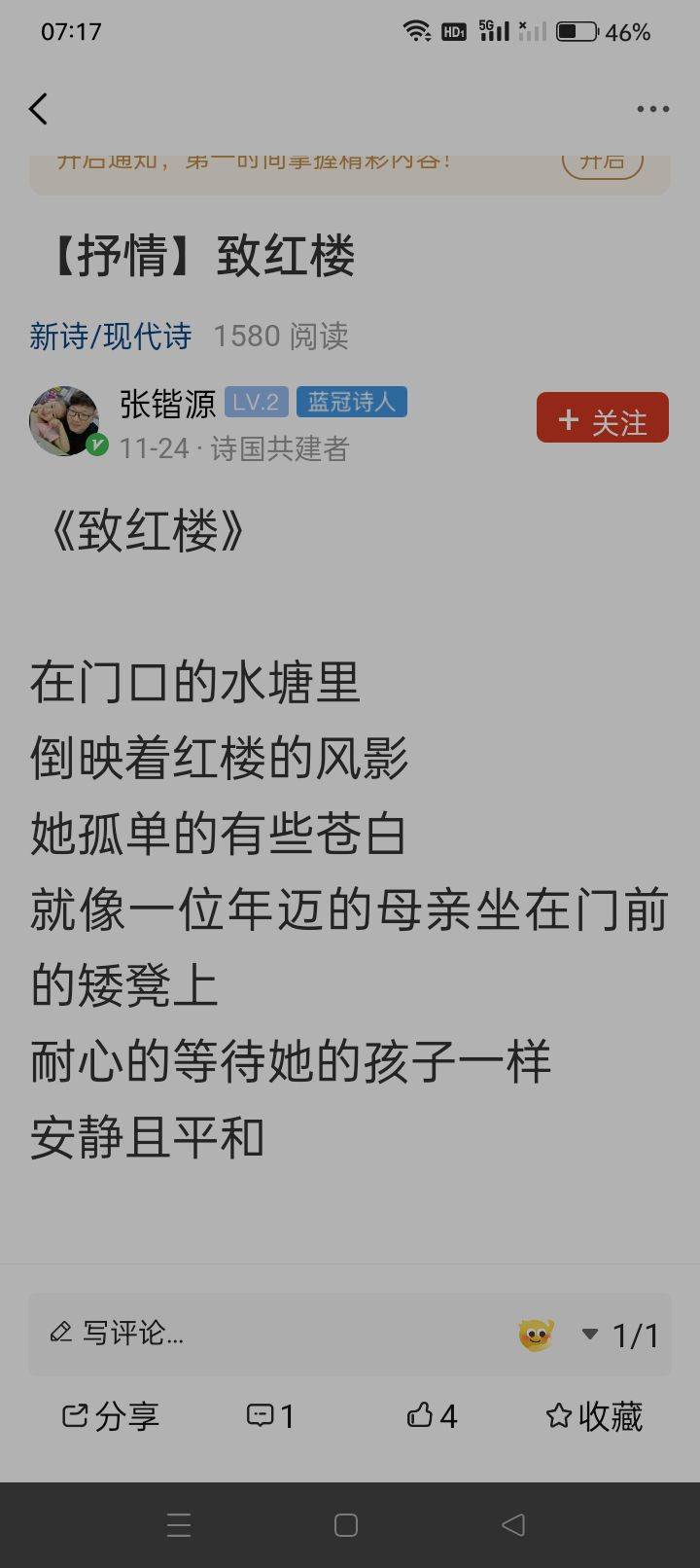Go back using the top-left arrow
700x1568 pixels.
[x=39, y=109]
